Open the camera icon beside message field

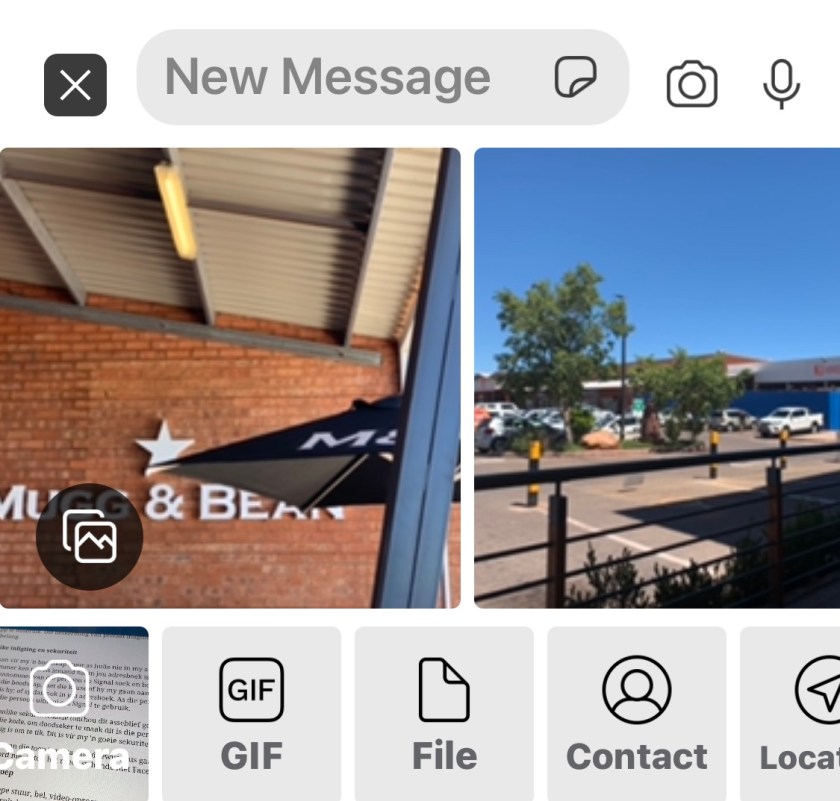tap(692, 84)
